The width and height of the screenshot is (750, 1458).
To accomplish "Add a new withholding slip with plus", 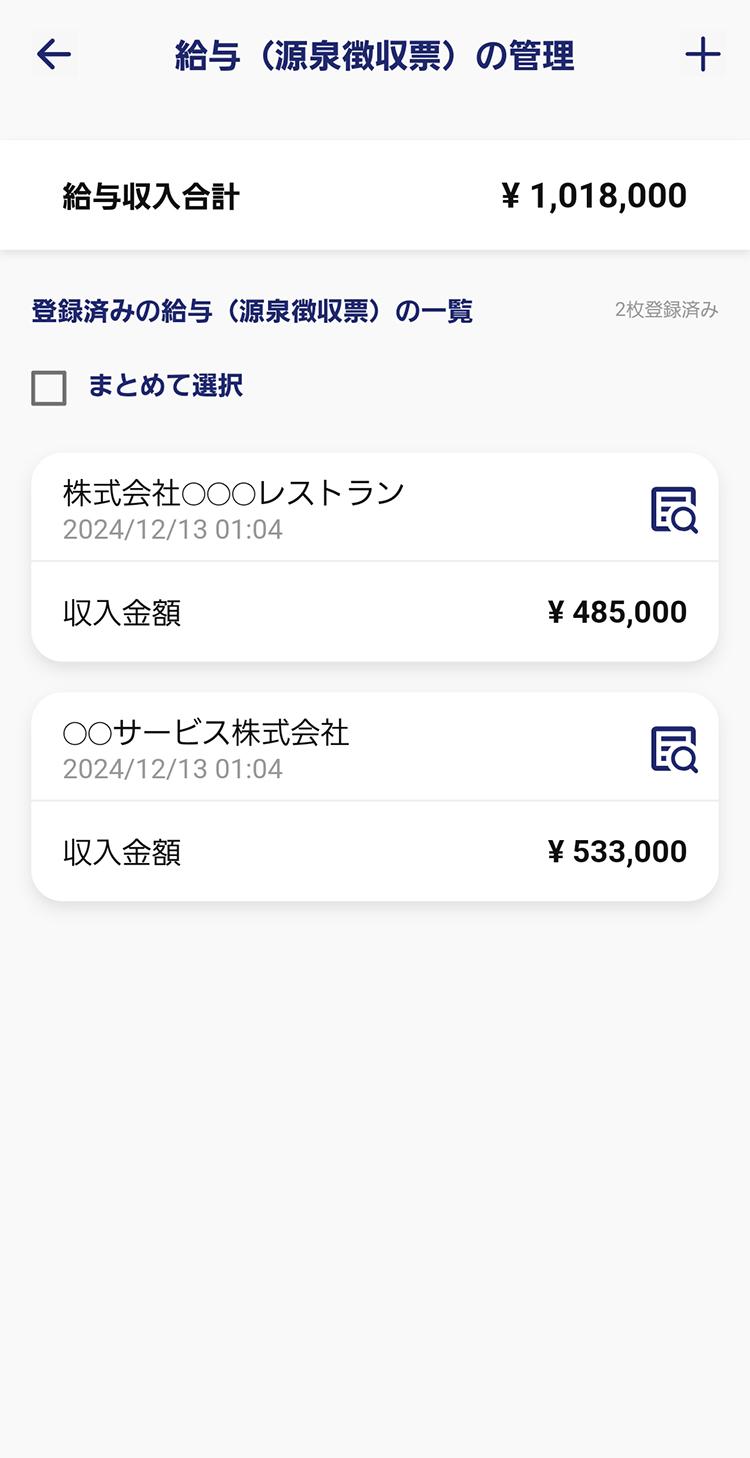I will click(x=703, y=54).
